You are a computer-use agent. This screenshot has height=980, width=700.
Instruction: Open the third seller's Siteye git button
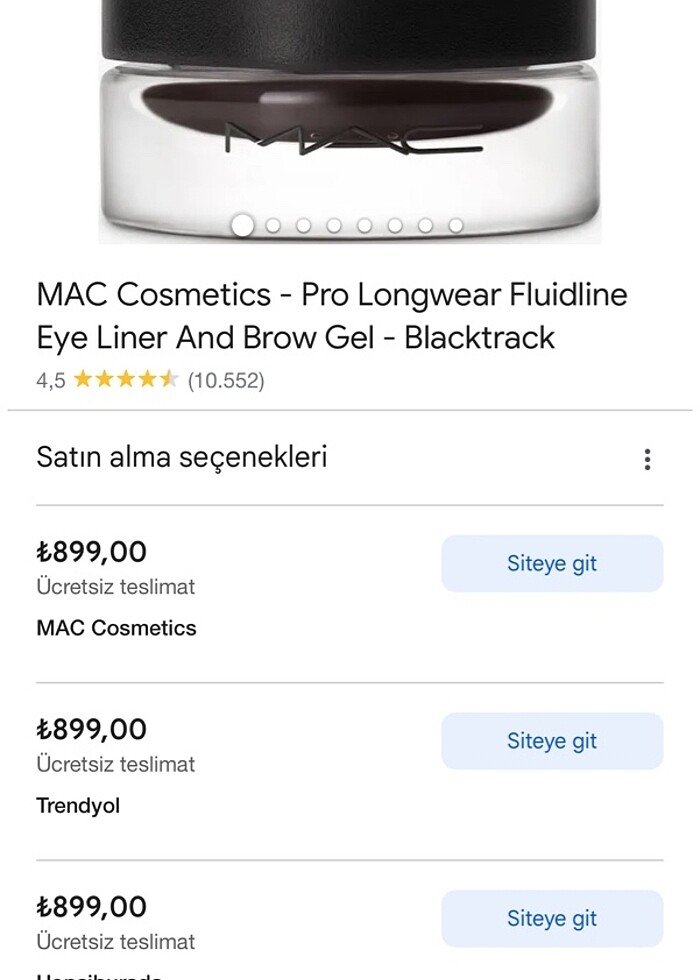point(552,918)
